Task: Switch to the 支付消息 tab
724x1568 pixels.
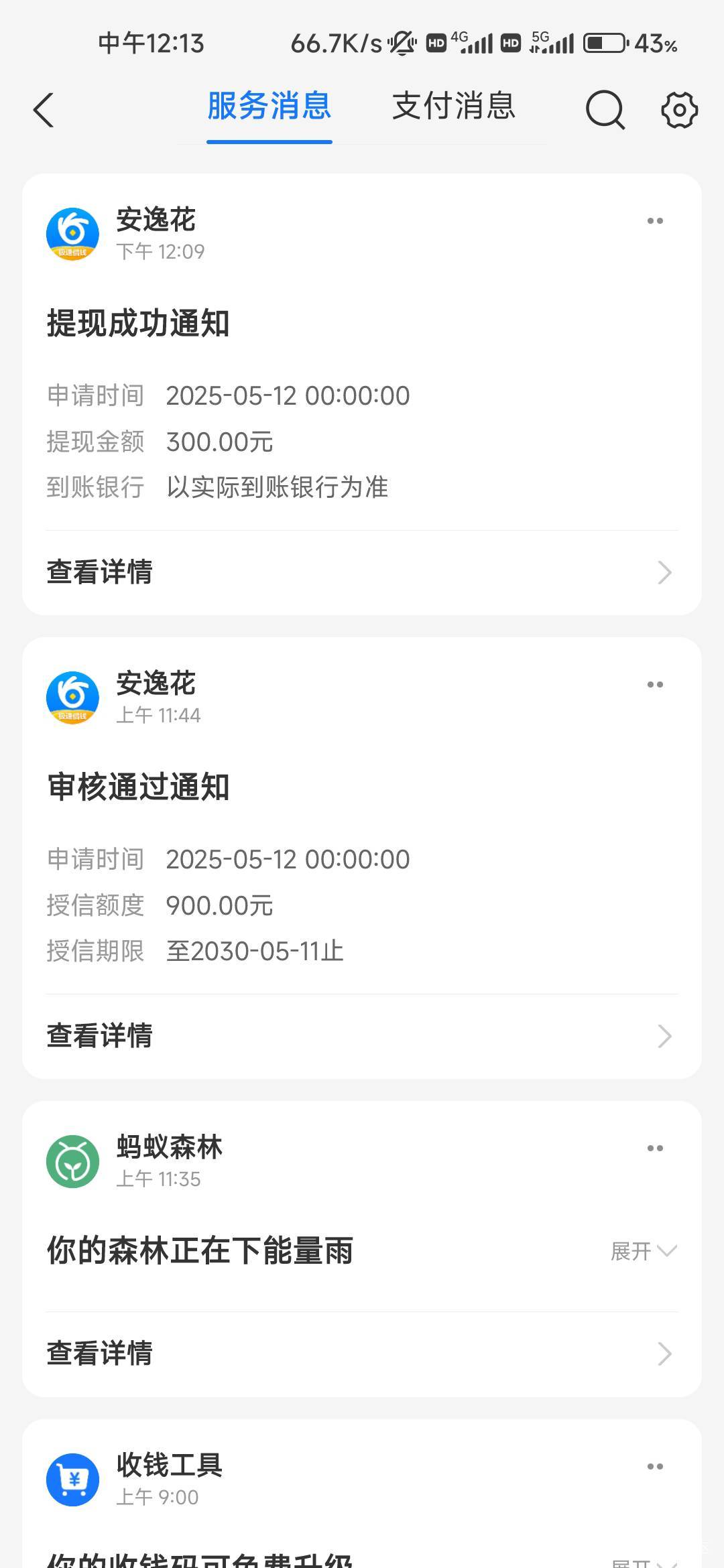Action: coord(454,106)
